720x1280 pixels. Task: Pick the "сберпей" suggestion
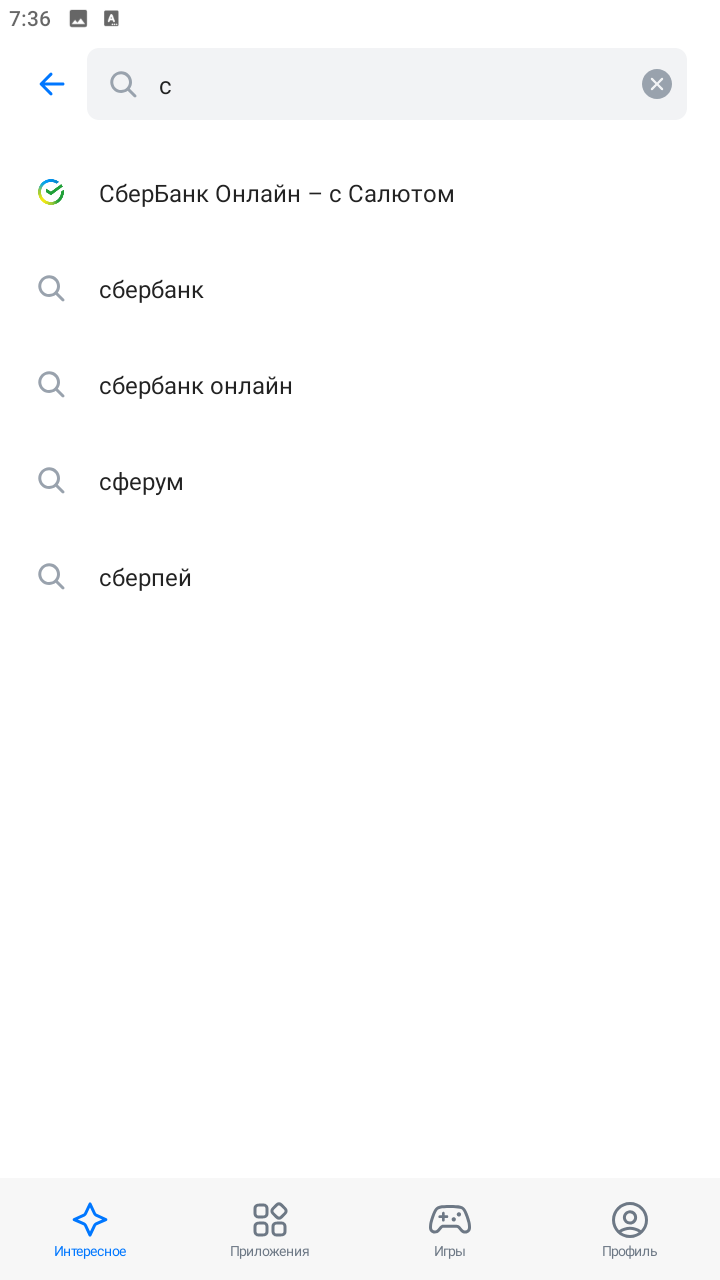(145, 578)
